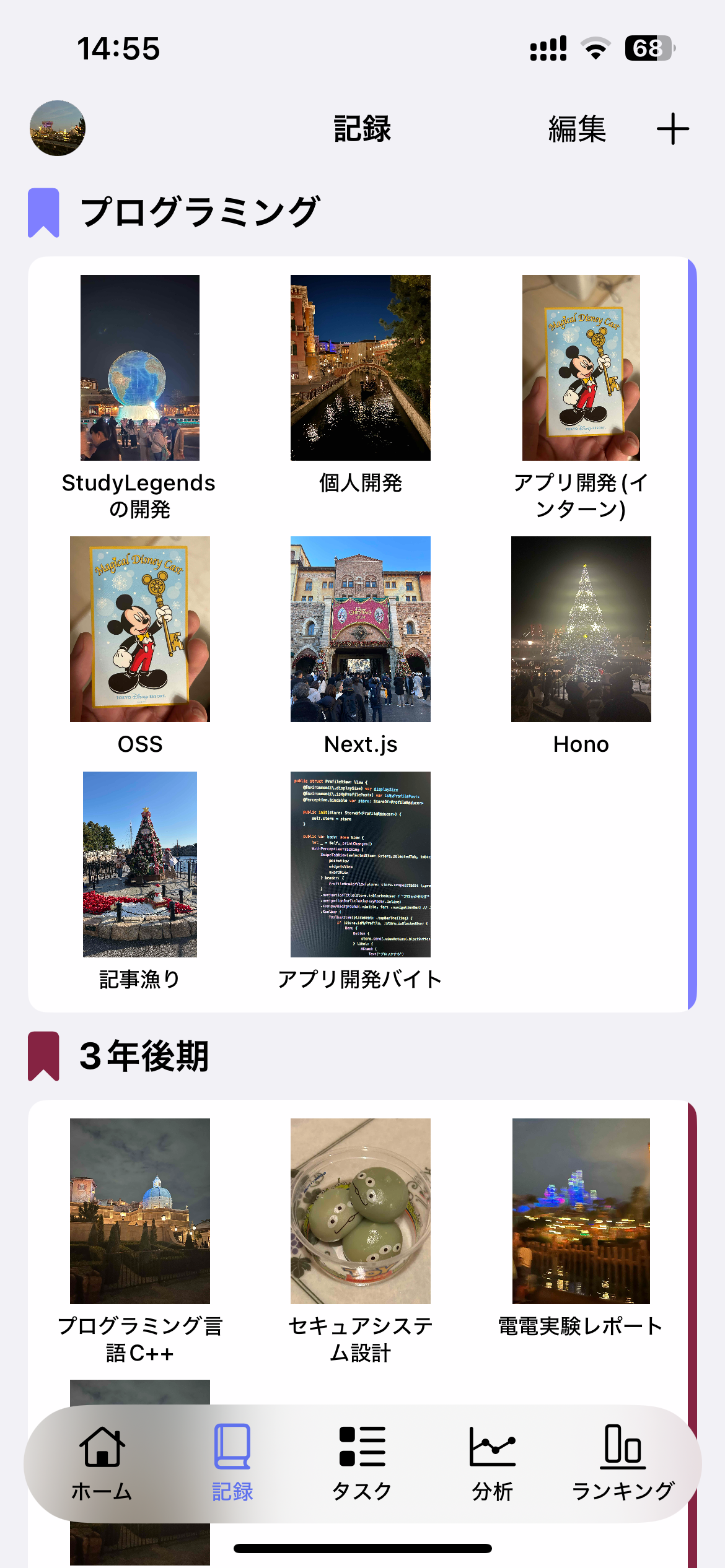The width and height of the screenshot is (725, 1568).
Task: Add a new record with plus icon
Action: click(x=672, y=129)
